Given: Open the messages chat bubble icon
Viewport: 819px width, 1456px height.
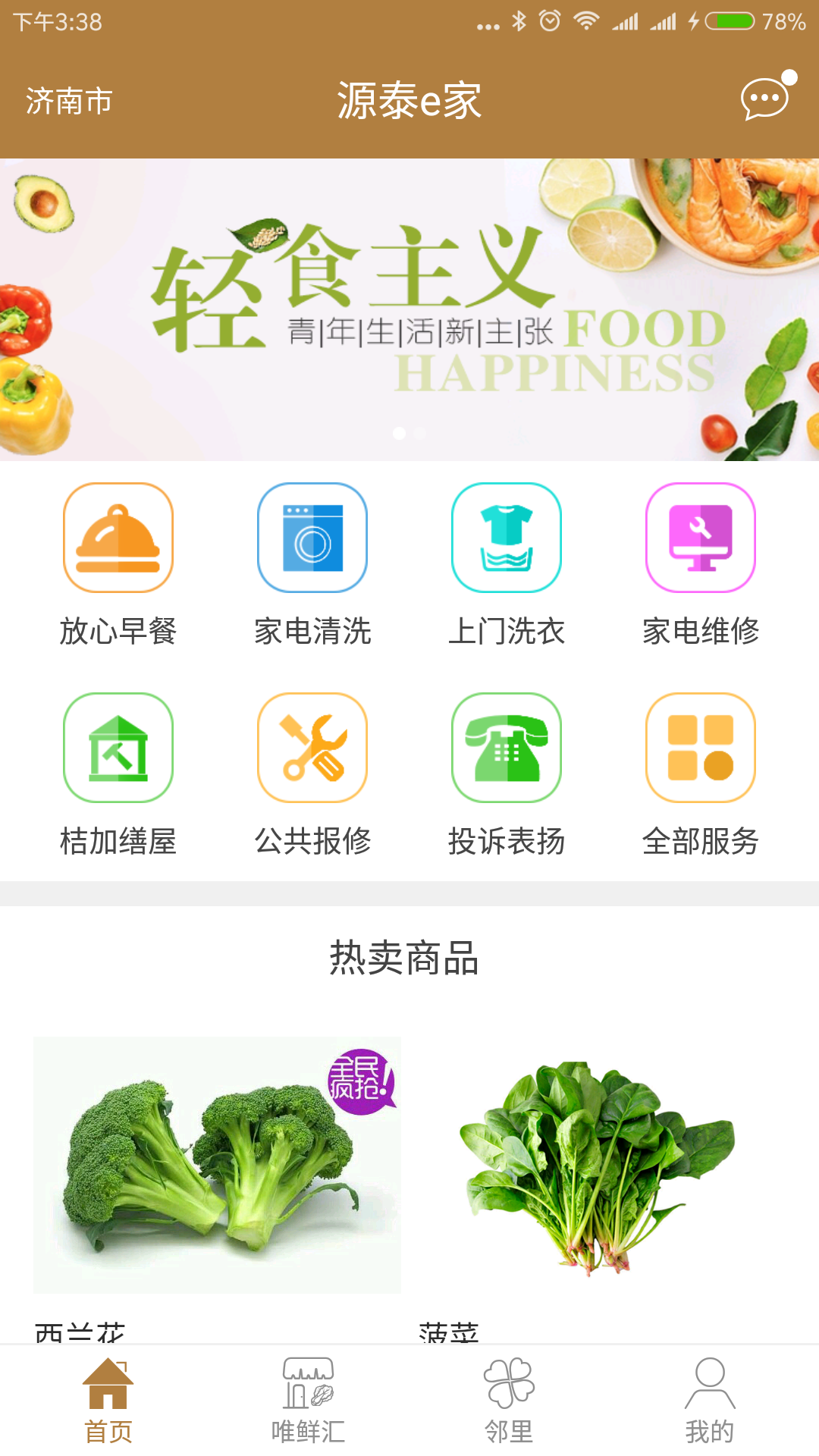Looking at the screenshot, I should tap(764, 99).
